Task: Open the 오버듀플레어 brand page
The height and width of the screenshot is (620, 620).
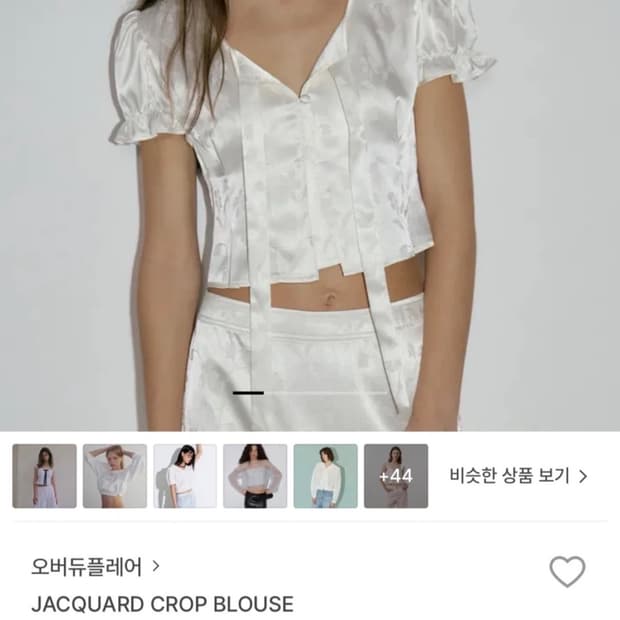Action: click(x=95, y=567)
